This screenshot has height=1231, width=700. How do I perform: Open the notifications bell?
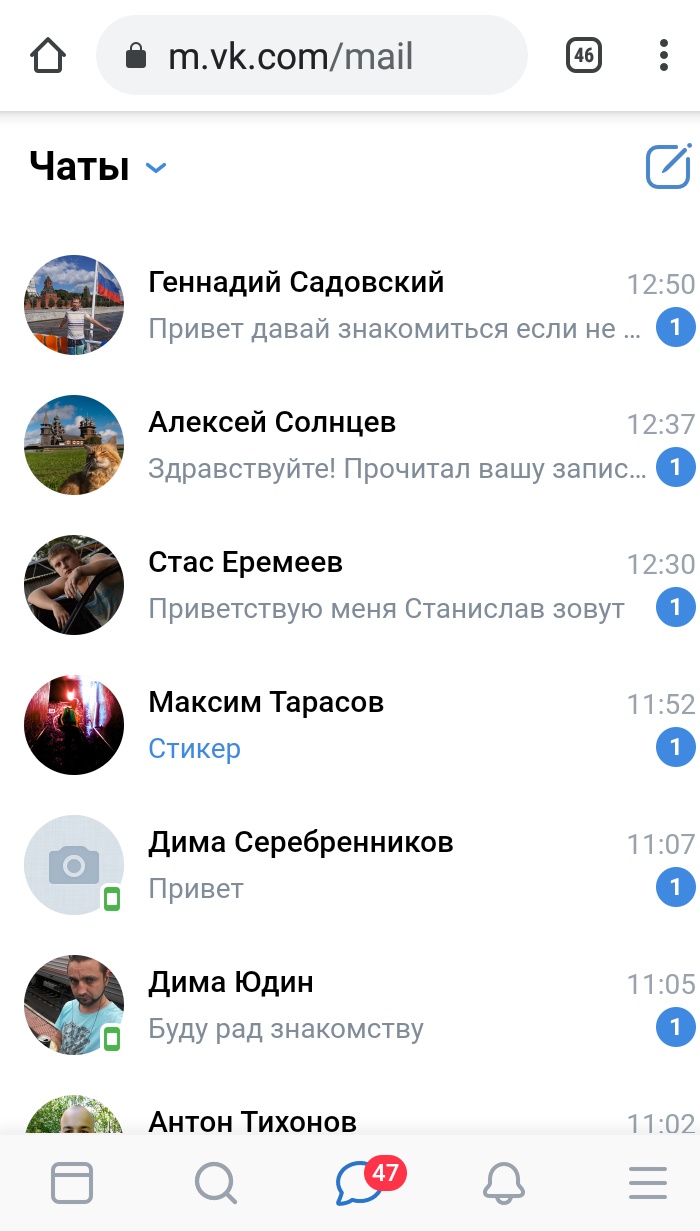[504, 1184]
